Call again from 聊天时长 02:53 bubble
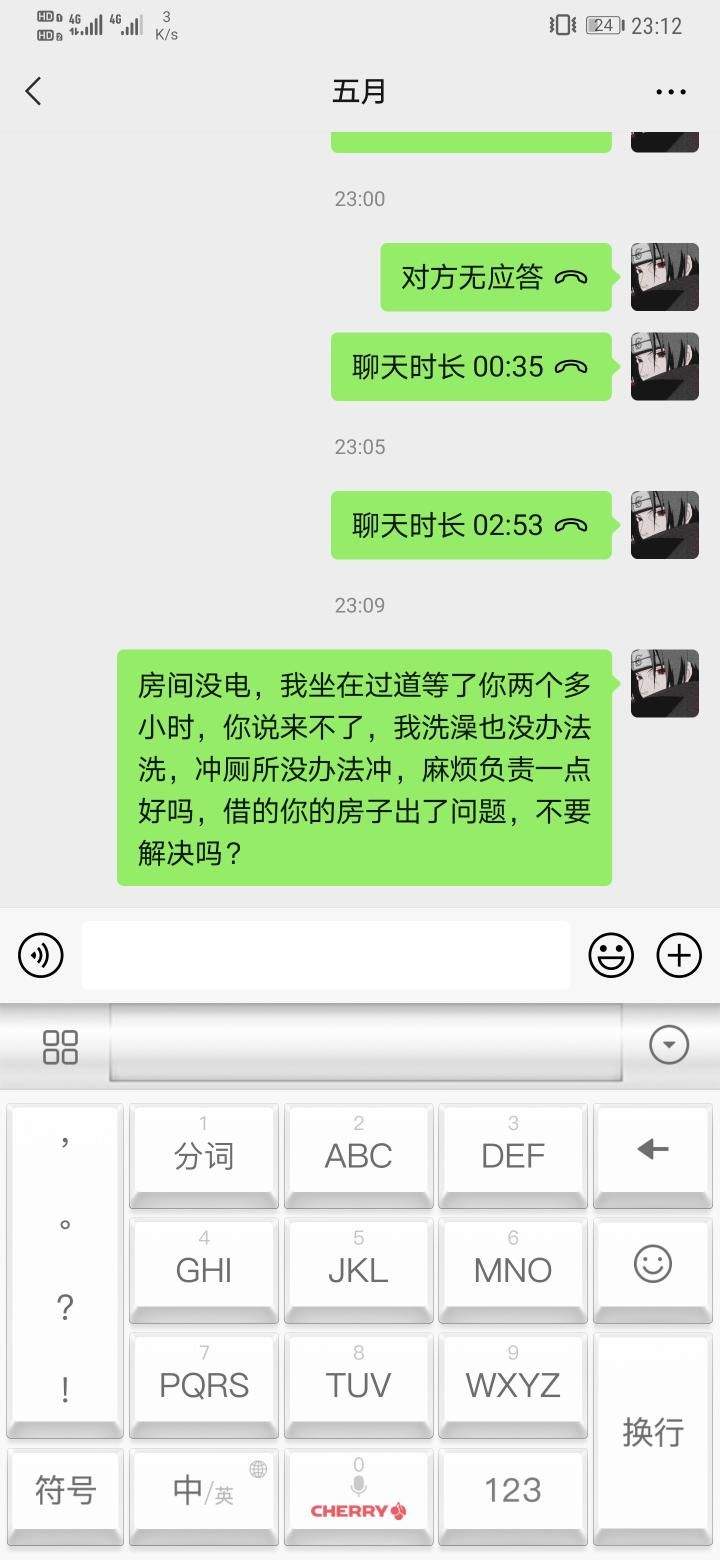This screenshot has width=720, height=1560. 470,525
